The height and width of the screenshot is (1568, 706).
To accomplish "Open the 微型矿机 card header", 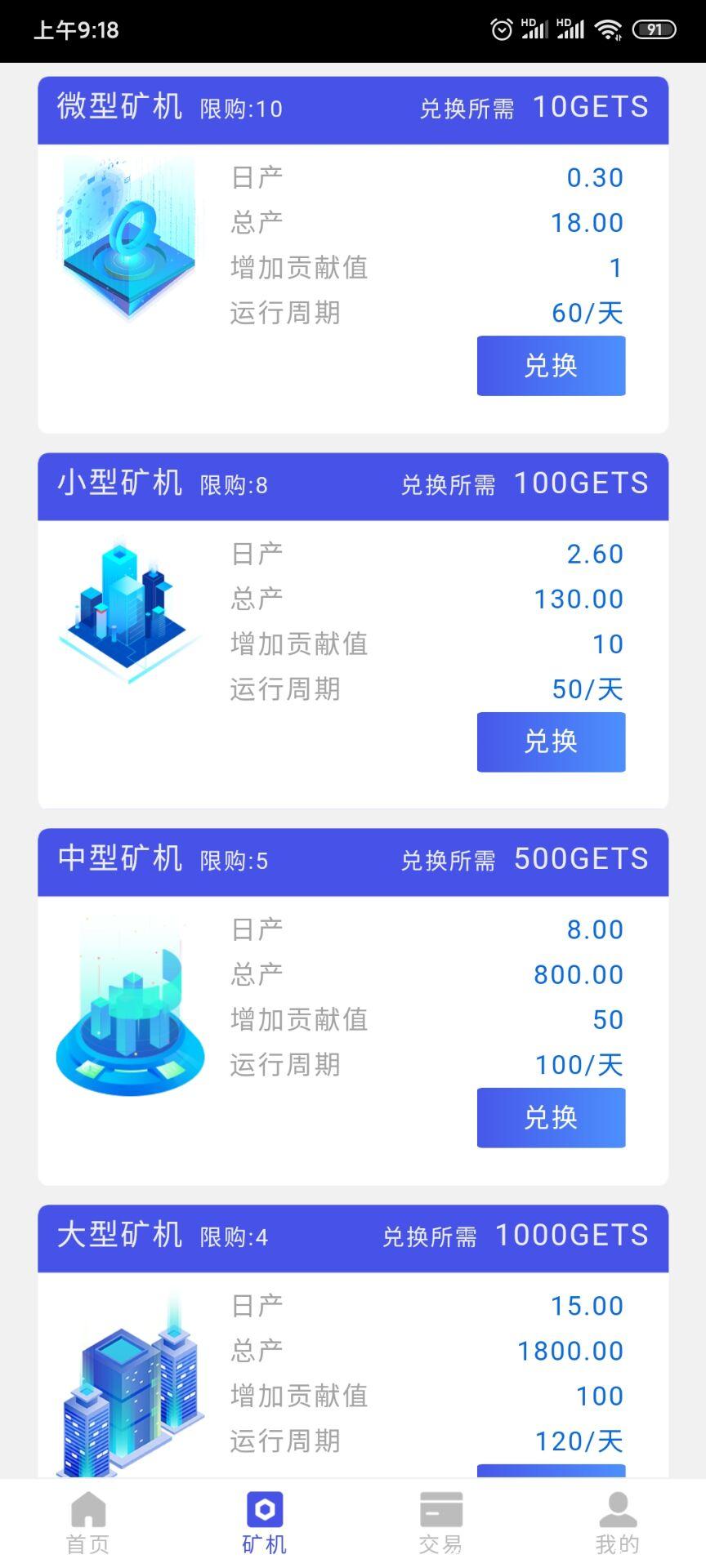I will tap(351, 109).
